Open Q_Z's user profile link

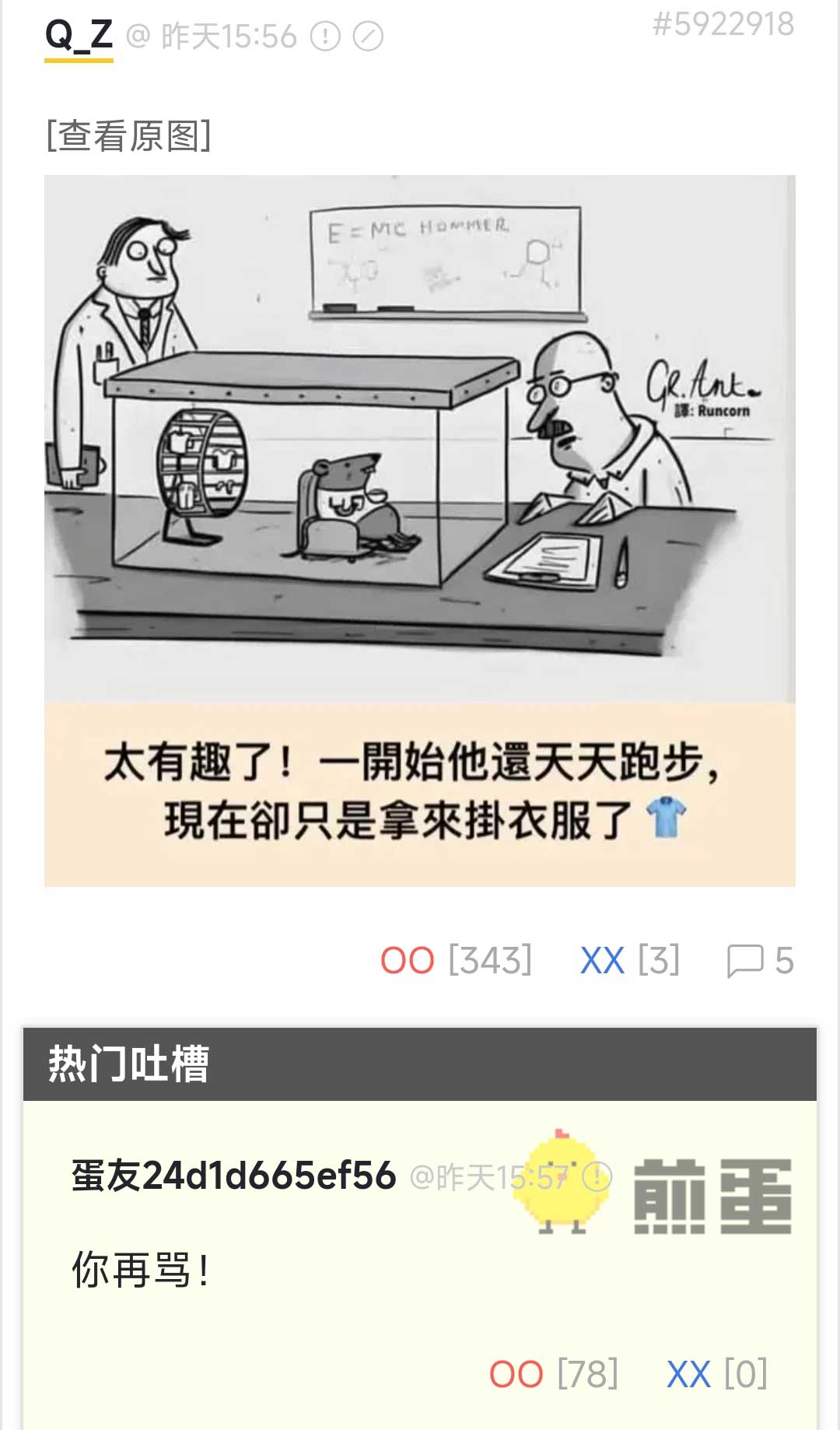coord(79,36)
